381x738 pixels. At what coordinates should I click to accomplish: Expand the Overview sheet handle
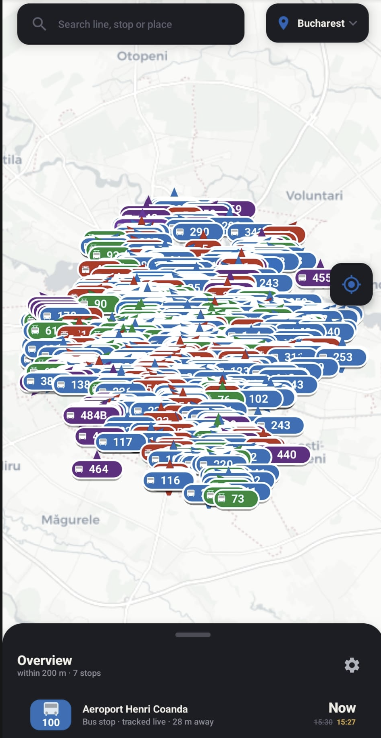[x=193, y=634]
